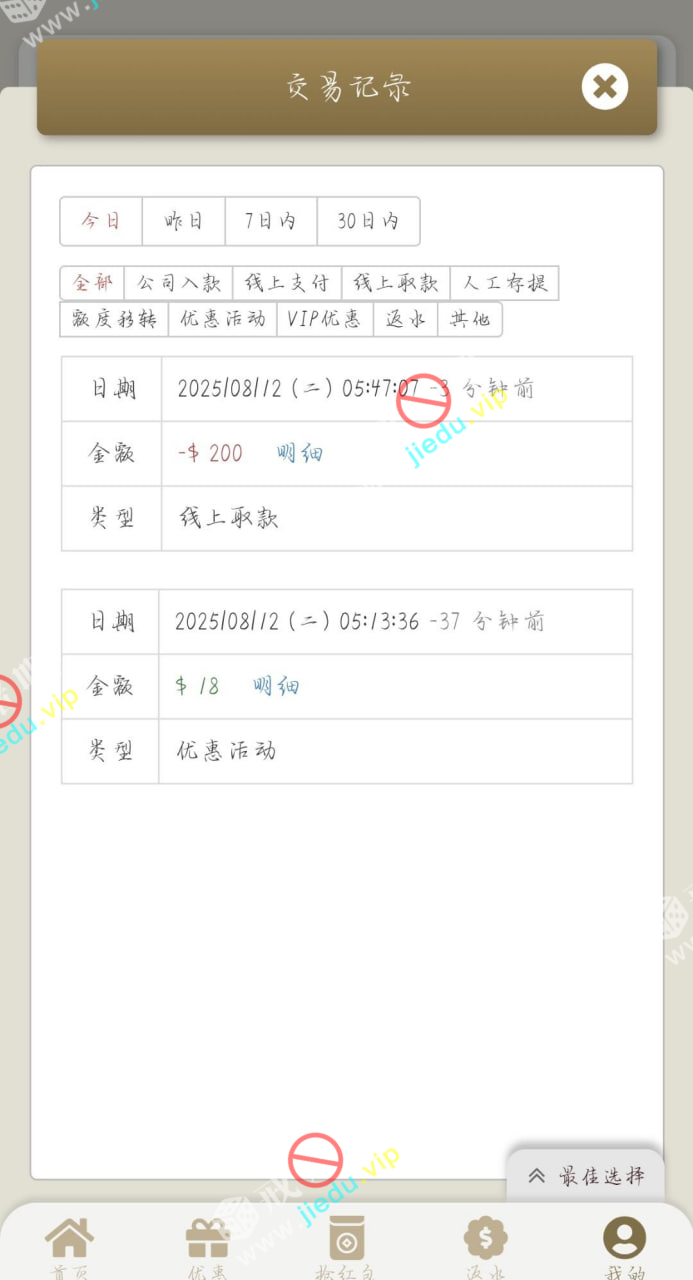The image size is (693, 1280).
Task: Filter by 线上支付
Action: click(287, 283)
